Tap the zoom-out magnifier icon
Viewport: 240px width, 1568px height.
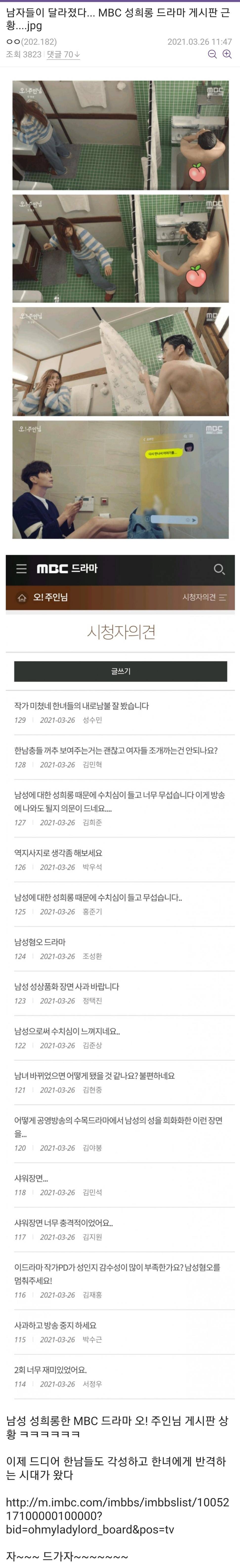point(212,54)
